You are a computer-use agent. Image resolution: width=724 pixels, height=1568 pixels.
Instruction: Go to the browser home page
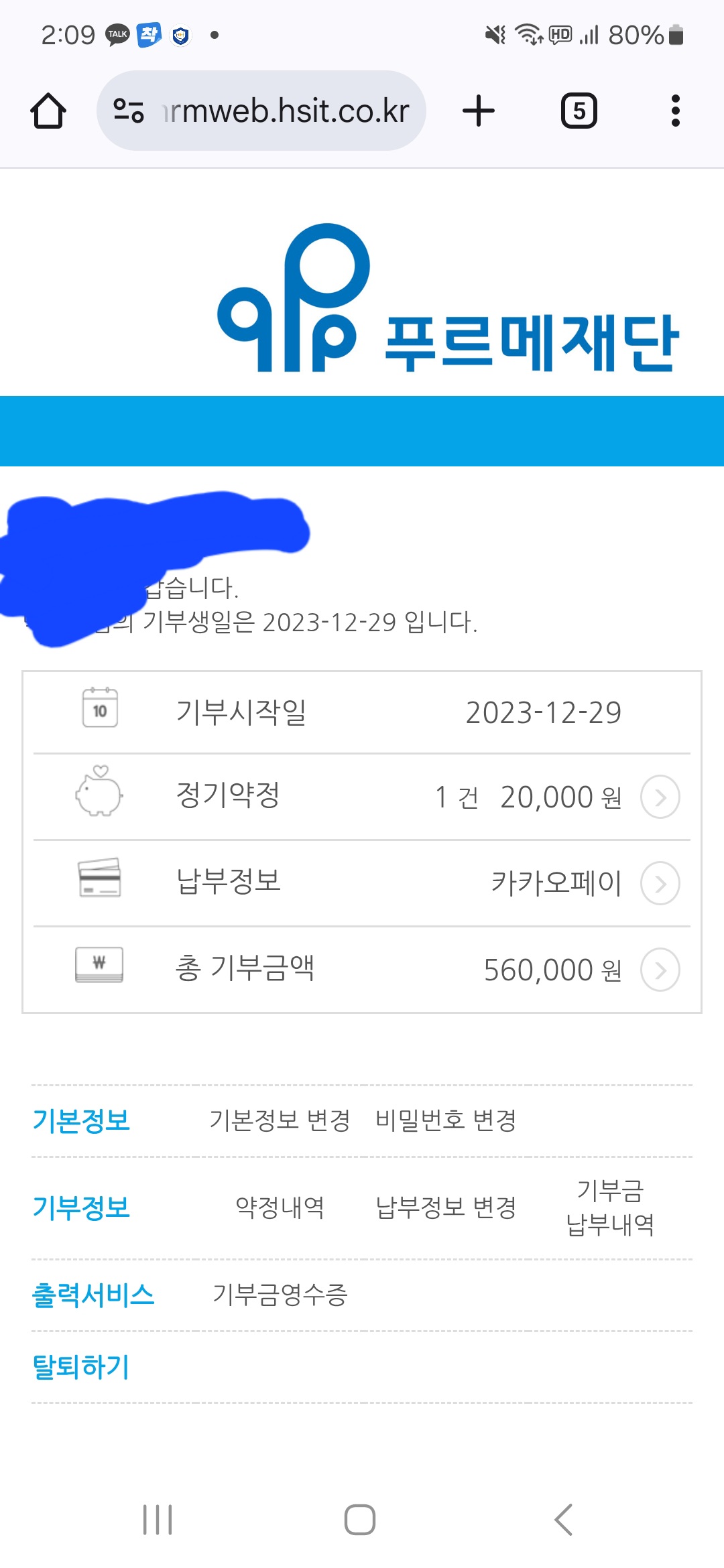[48, 111]
